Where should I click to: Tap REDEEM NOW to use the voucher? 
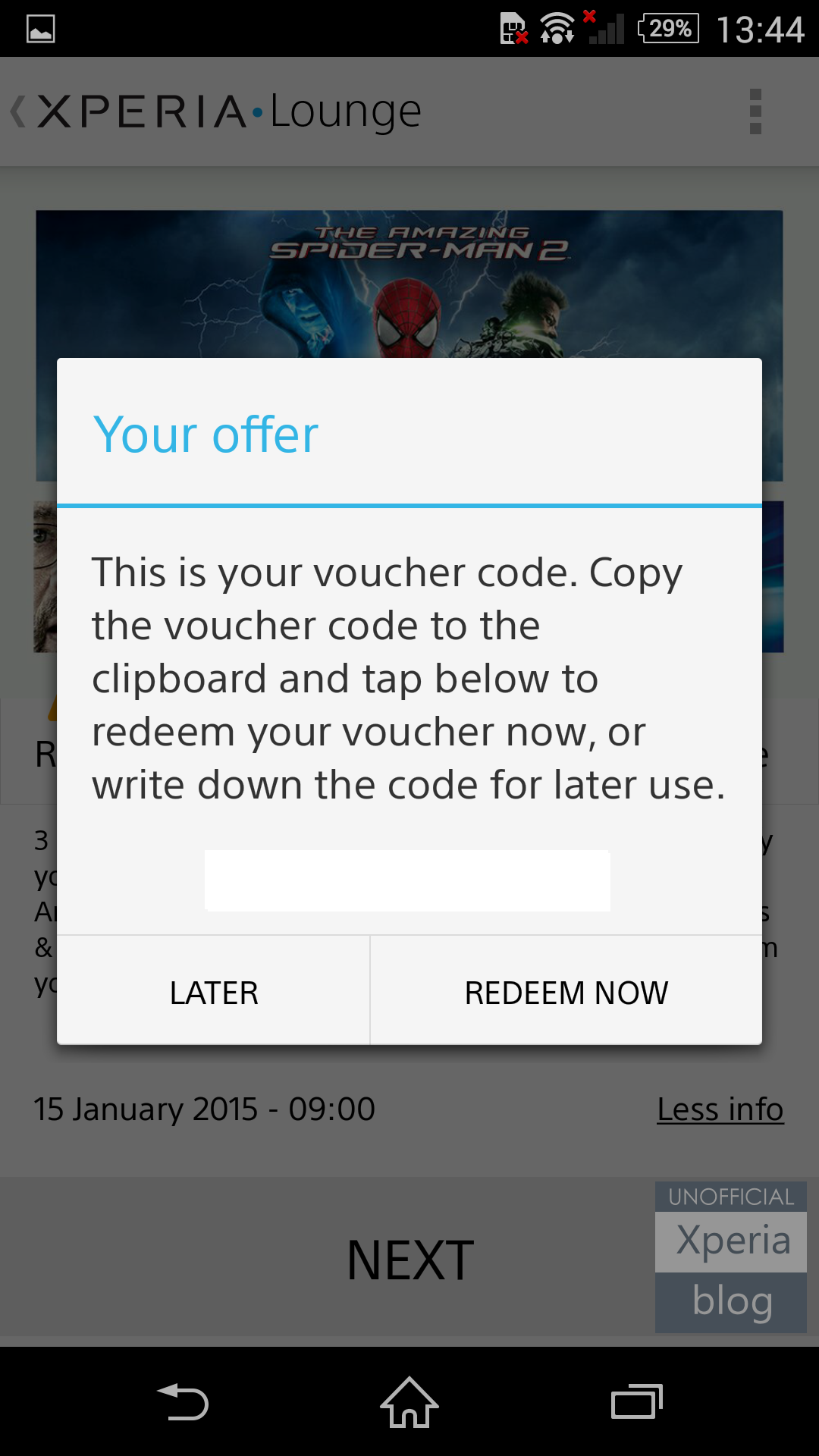[566, 992]
